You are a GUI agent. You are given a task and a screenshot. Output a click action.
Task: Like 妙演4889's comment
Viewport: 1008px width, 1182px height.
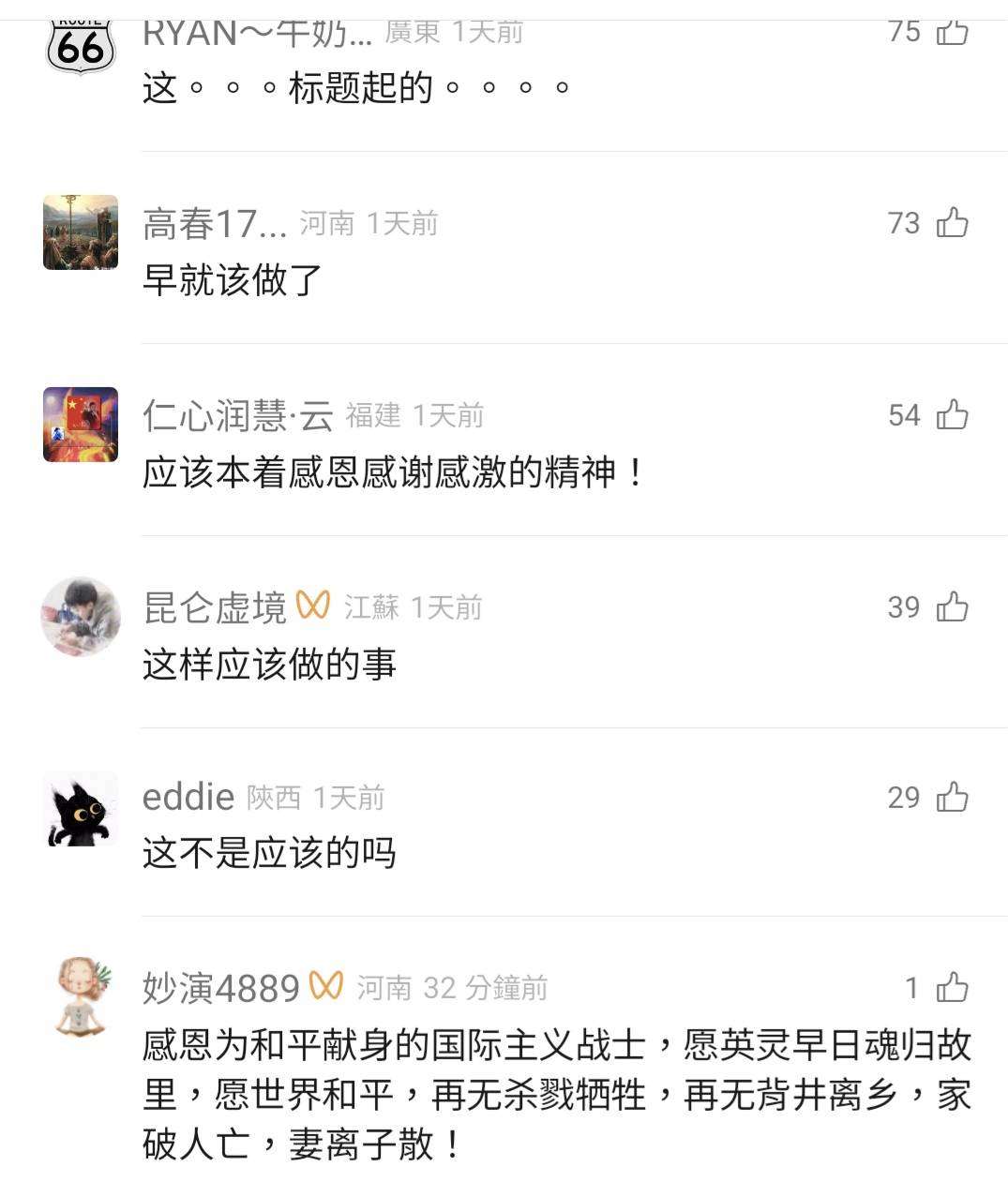[953, 987]
